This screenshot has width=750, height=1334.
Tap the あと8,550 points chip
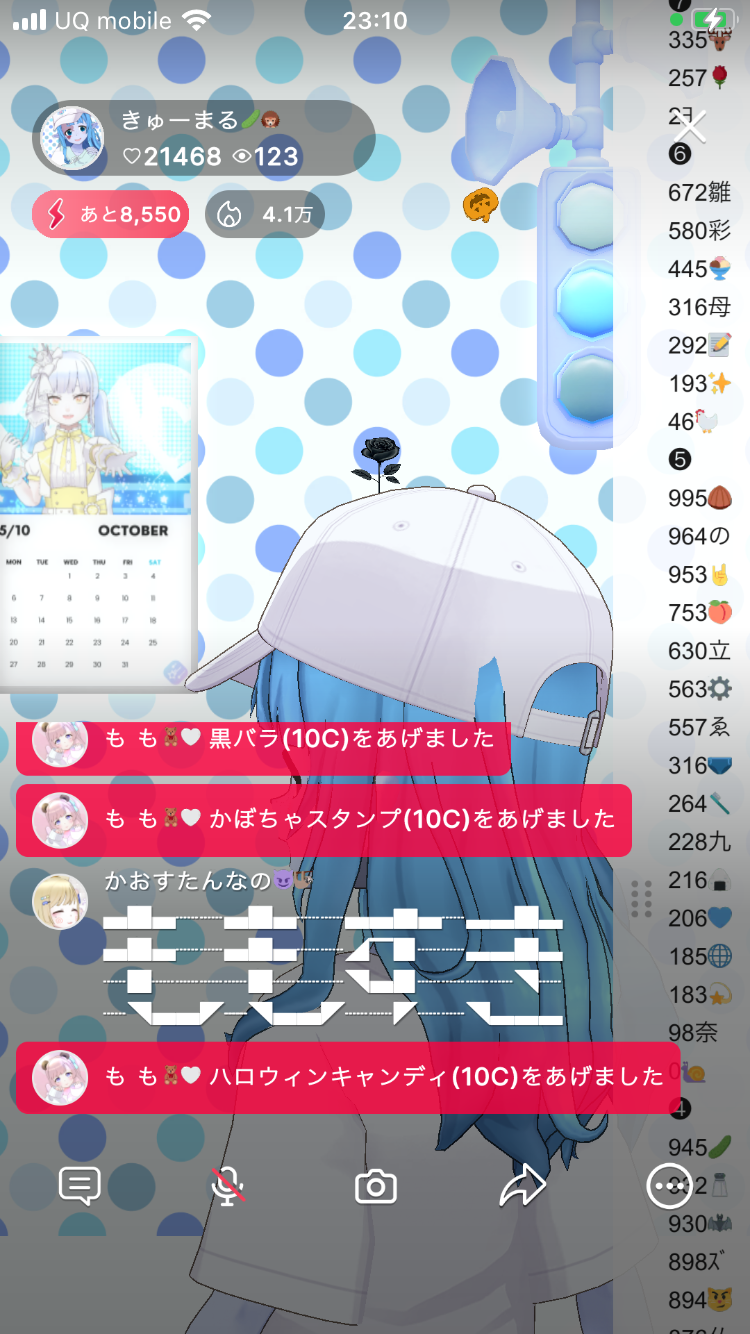[x=110, y=214]
